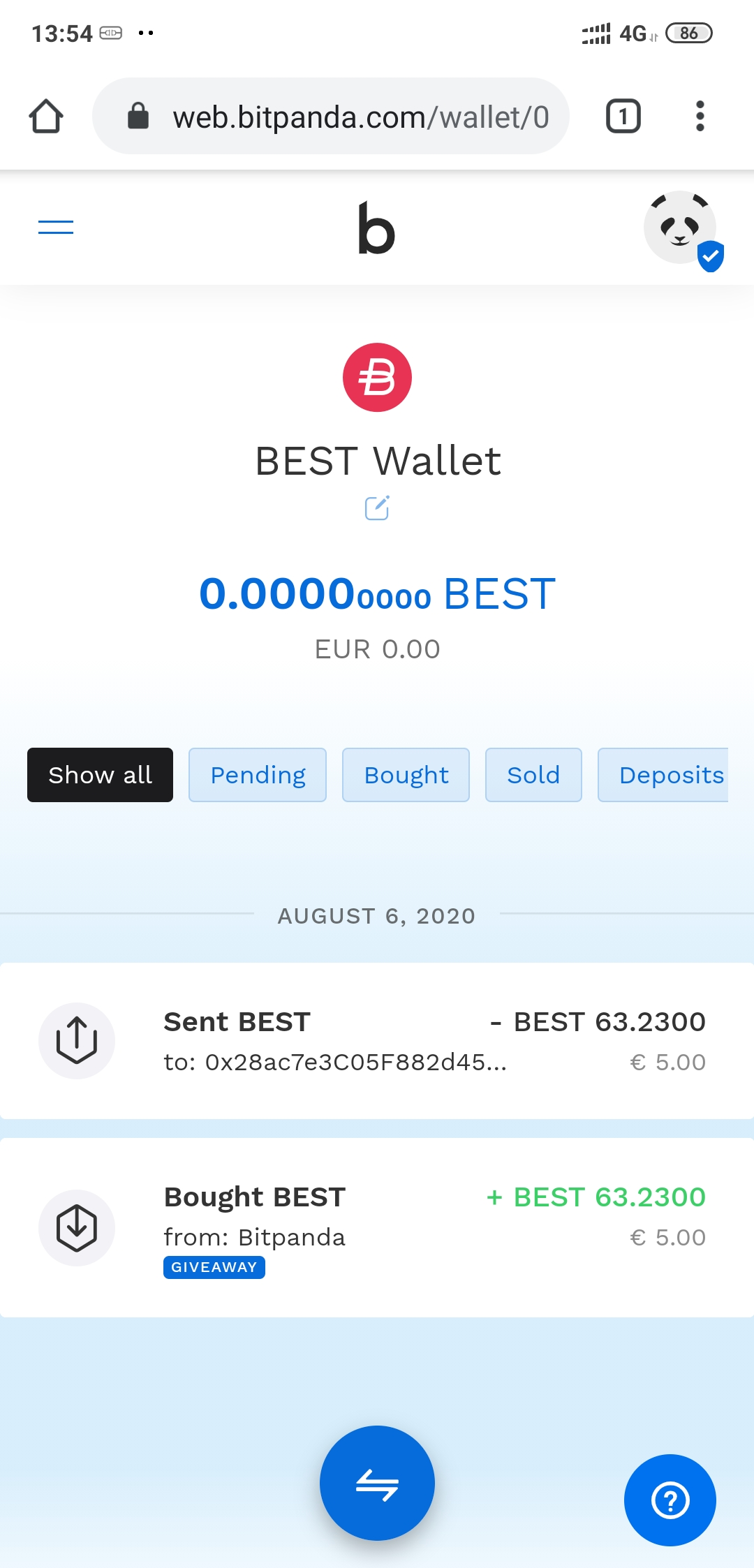The height and width of the screenshot is (1568, 754).
Task: Filter transactions by Sold
Action: [x=533, y=775]
